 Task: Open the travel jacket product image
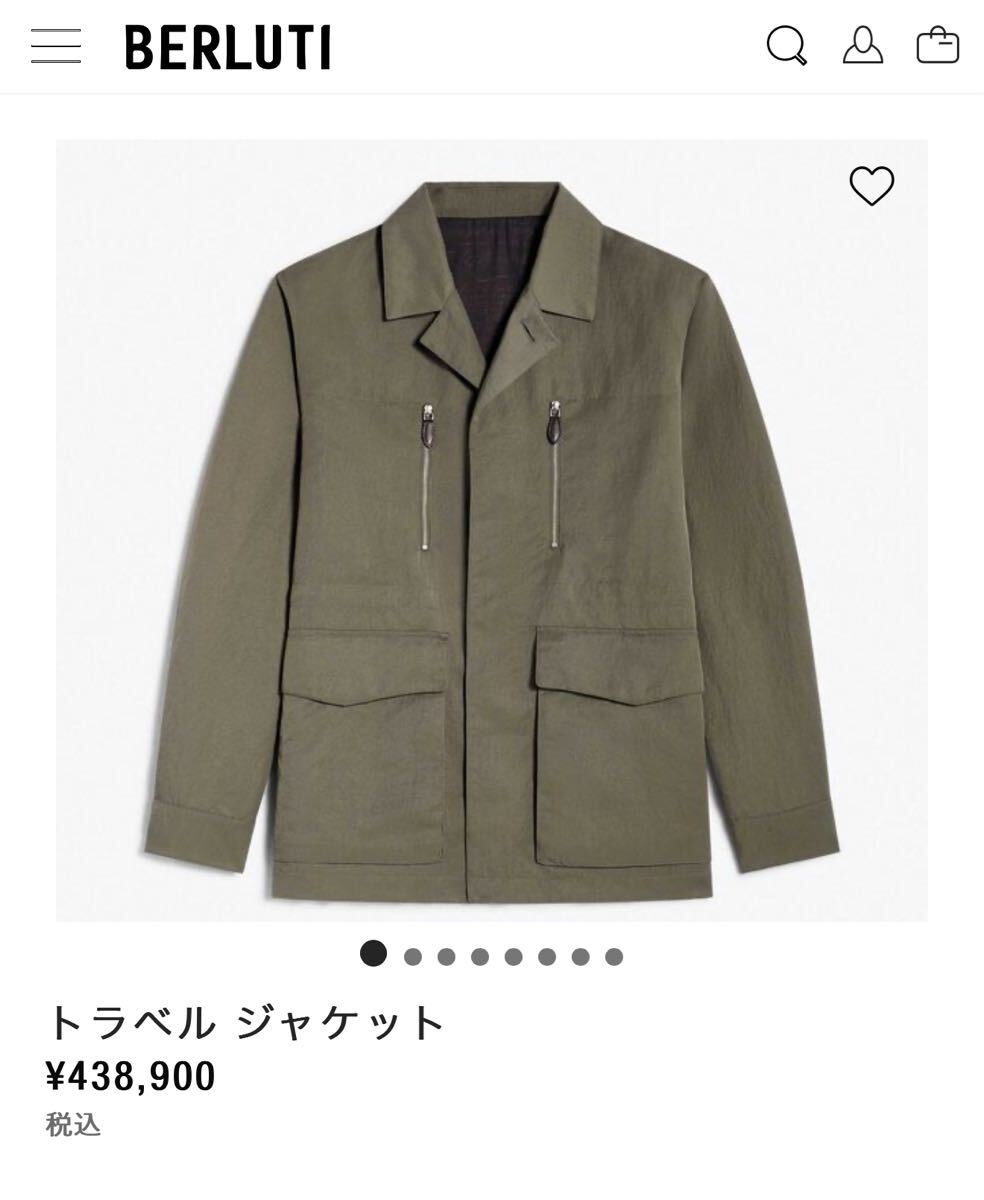(491, 530)
